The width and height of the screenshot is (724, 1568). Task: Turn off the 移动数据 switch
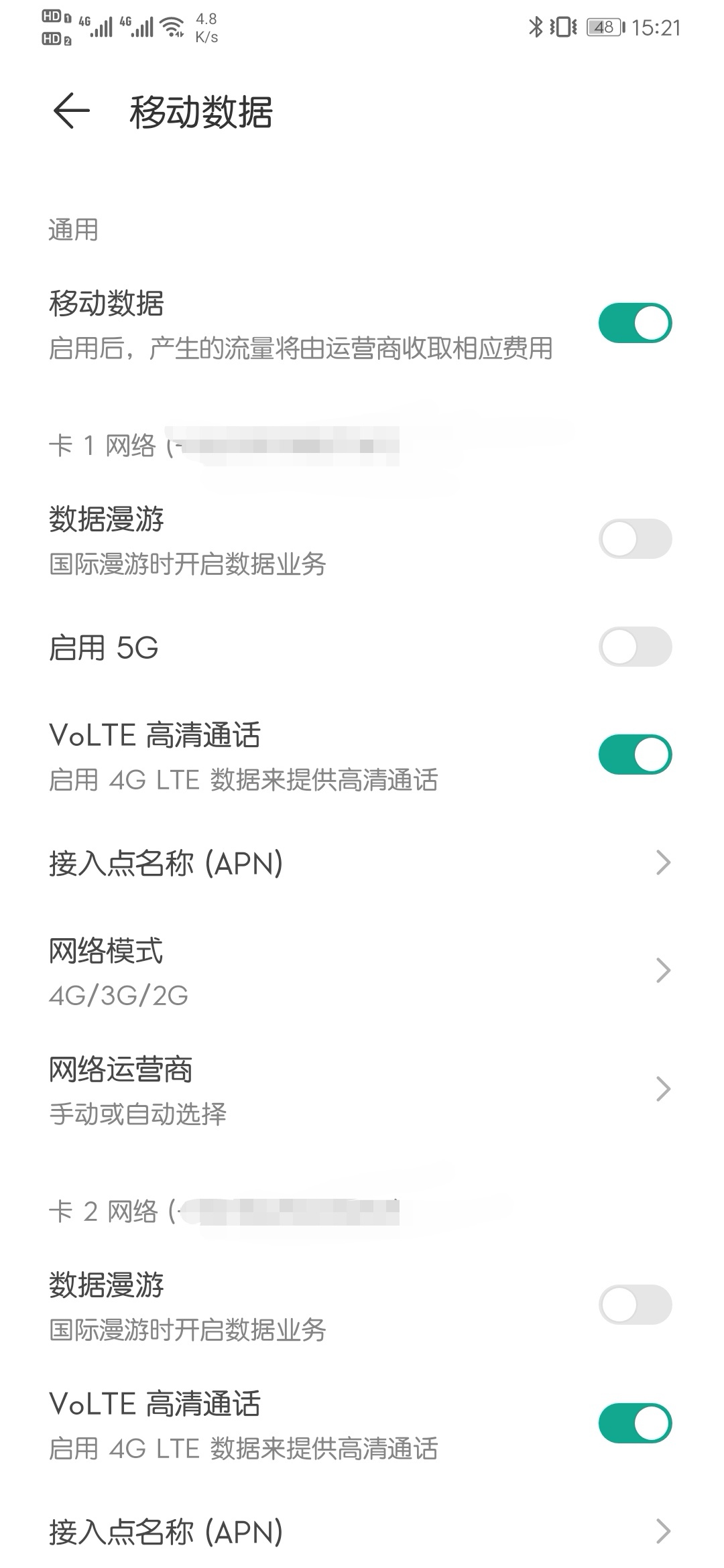(x=635, y=324)
